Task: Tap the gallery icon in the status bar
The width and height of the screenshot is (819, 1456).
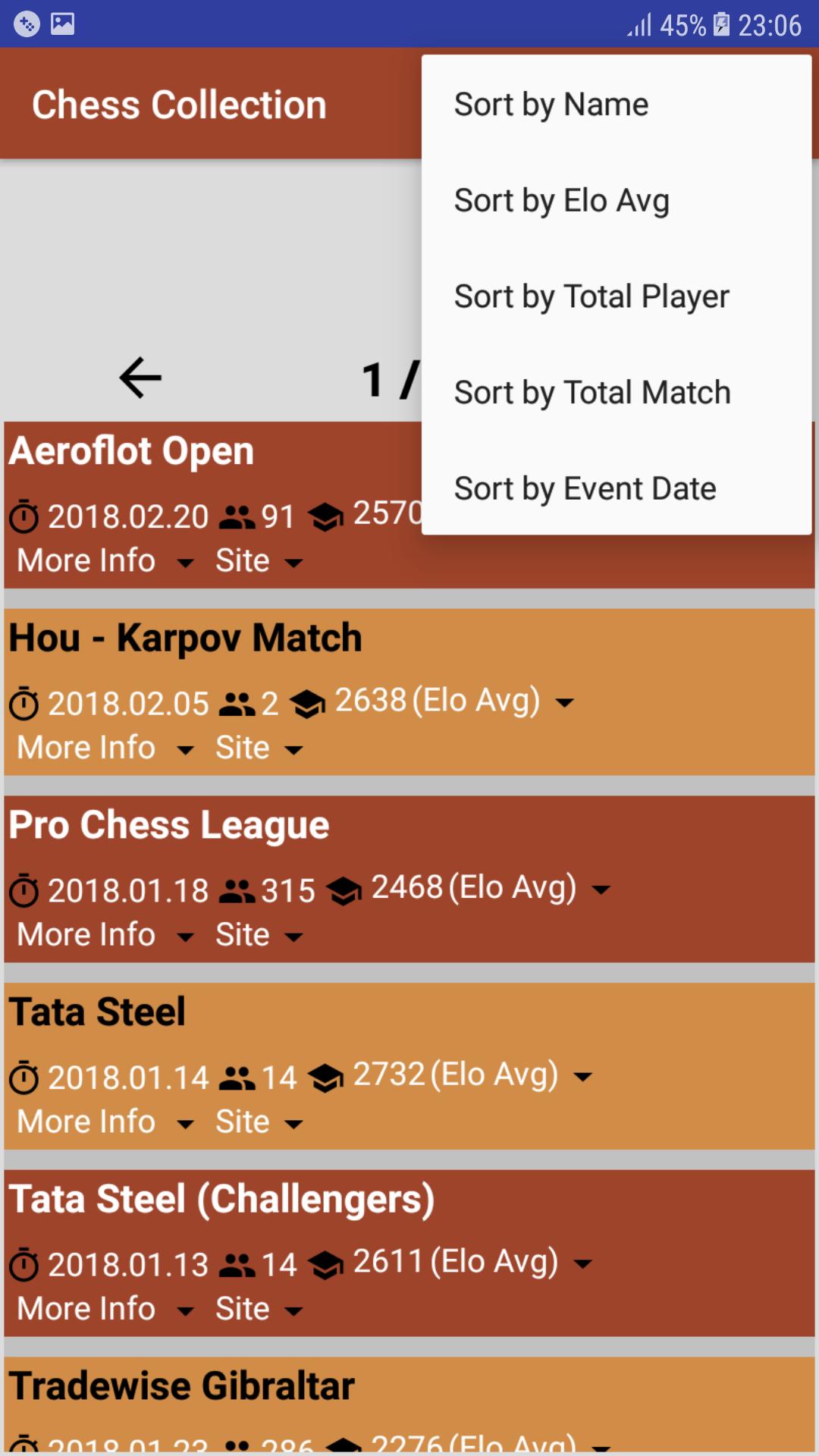Action: point(63,23)
